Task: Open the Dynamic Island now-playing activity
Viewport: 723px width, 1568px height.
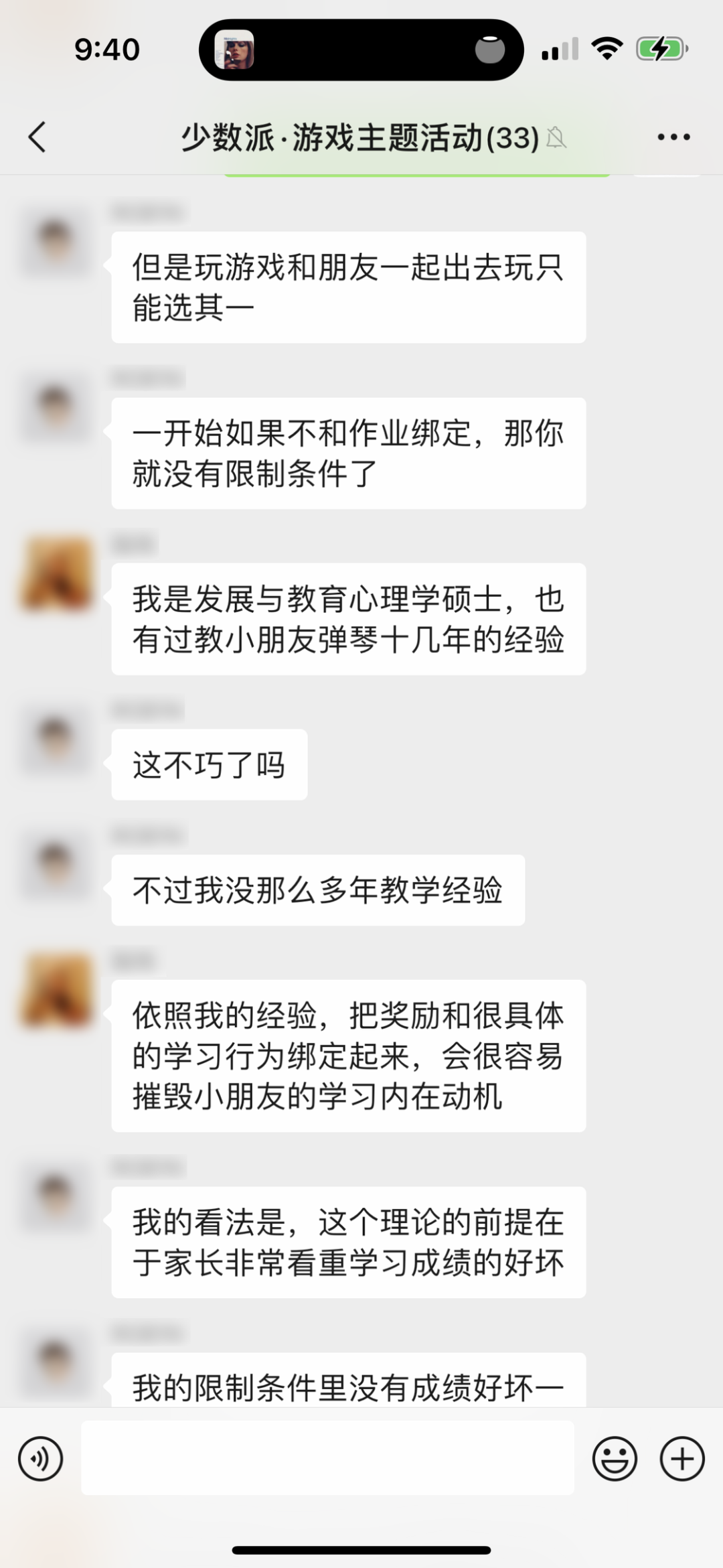Action: pos(361,50)
